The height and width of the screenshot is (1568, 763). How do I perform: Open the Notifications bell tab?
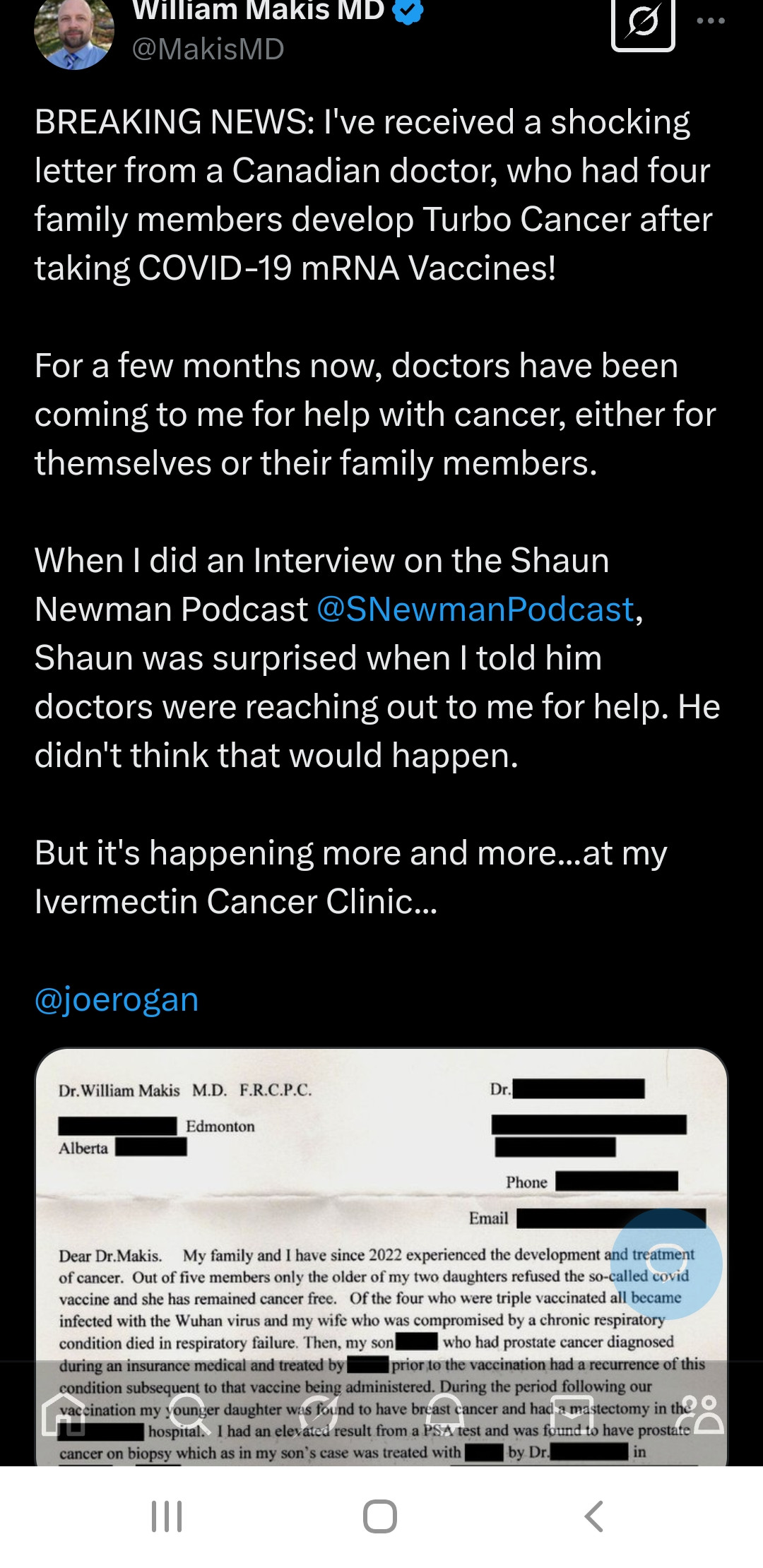pos(446,1414)
